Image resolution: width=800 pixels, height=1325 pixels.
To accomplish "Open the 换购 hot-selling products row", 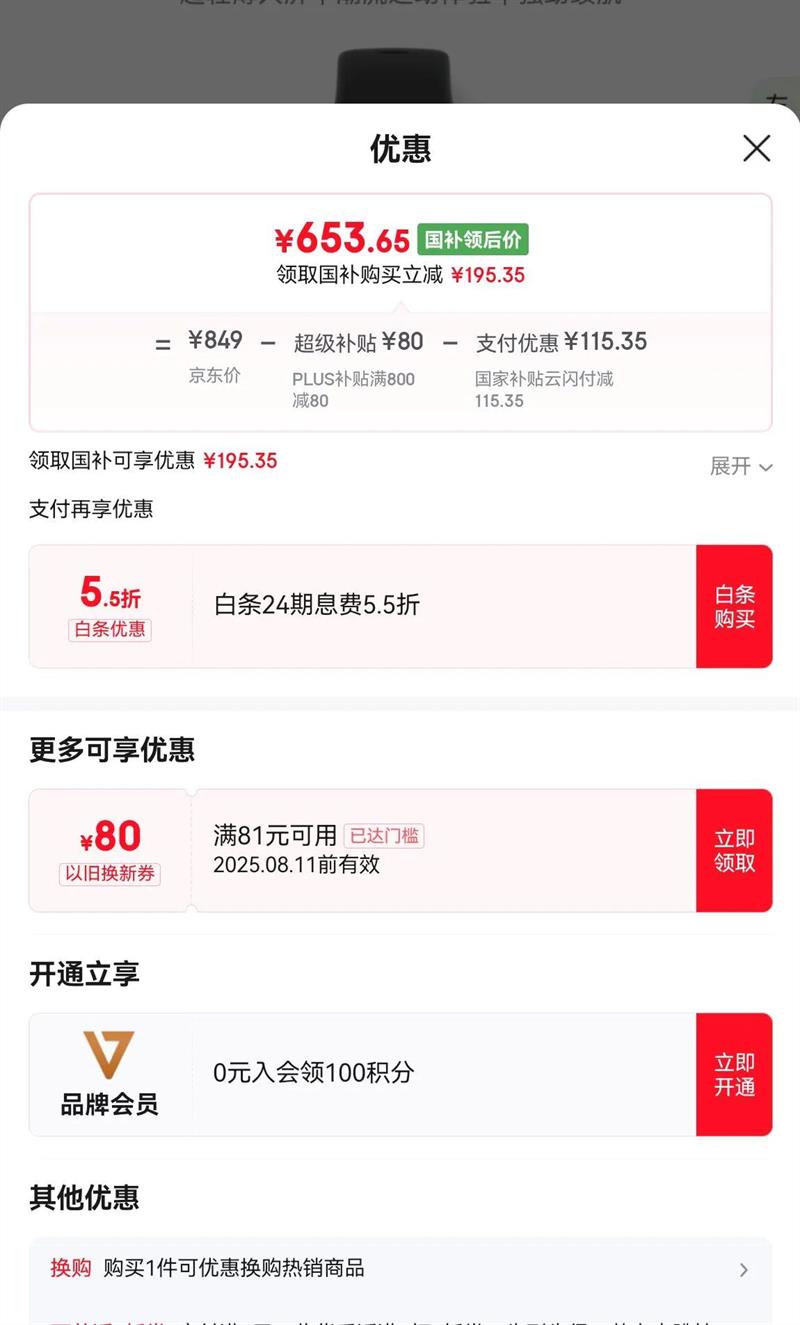I will pos(400,1269).
